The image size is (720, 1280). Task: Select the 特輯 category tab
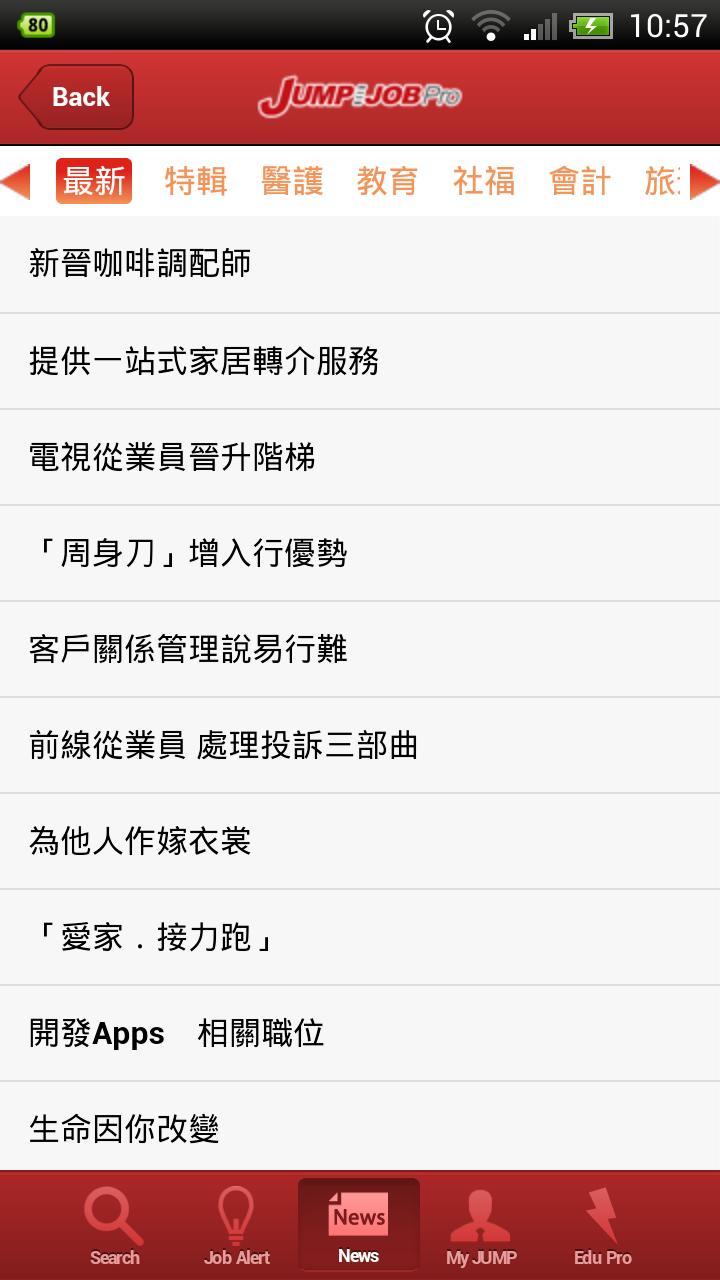point(196,182)
